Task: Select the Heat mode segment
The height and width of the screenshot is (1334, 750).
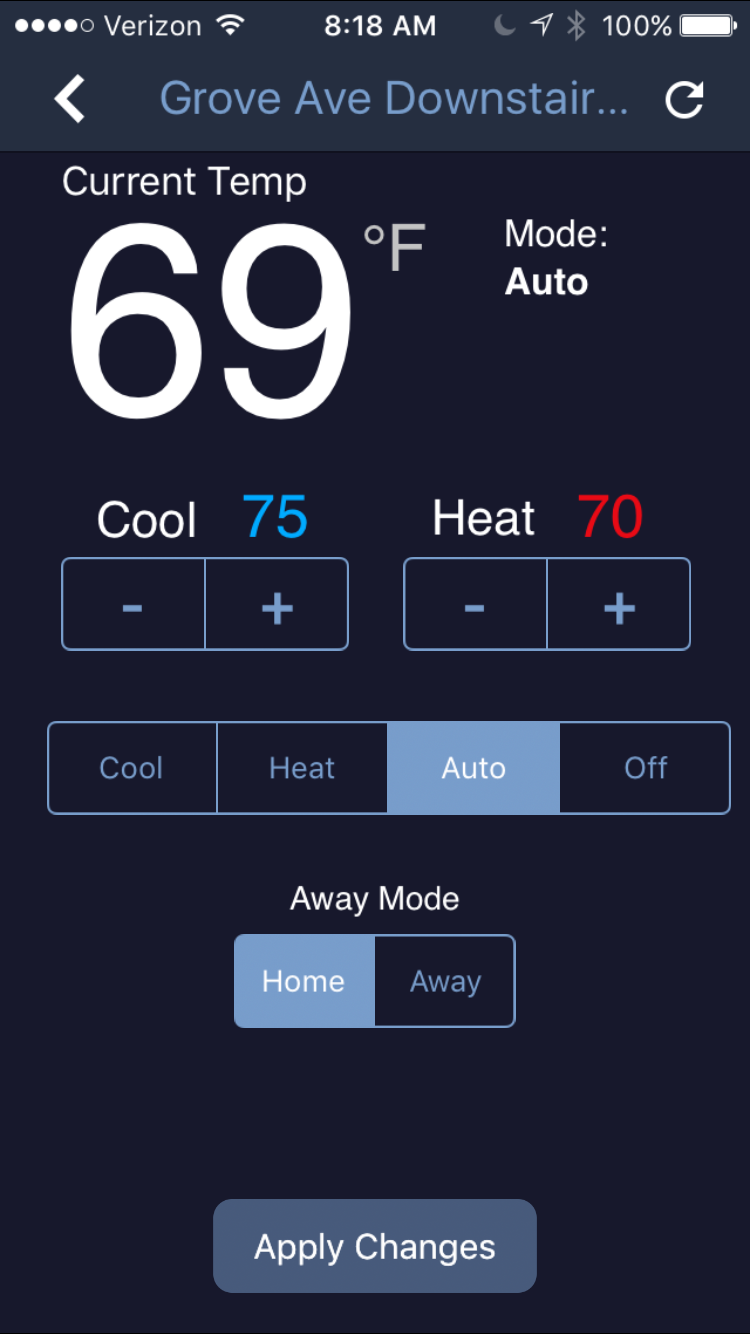Action: click(302, 768)
